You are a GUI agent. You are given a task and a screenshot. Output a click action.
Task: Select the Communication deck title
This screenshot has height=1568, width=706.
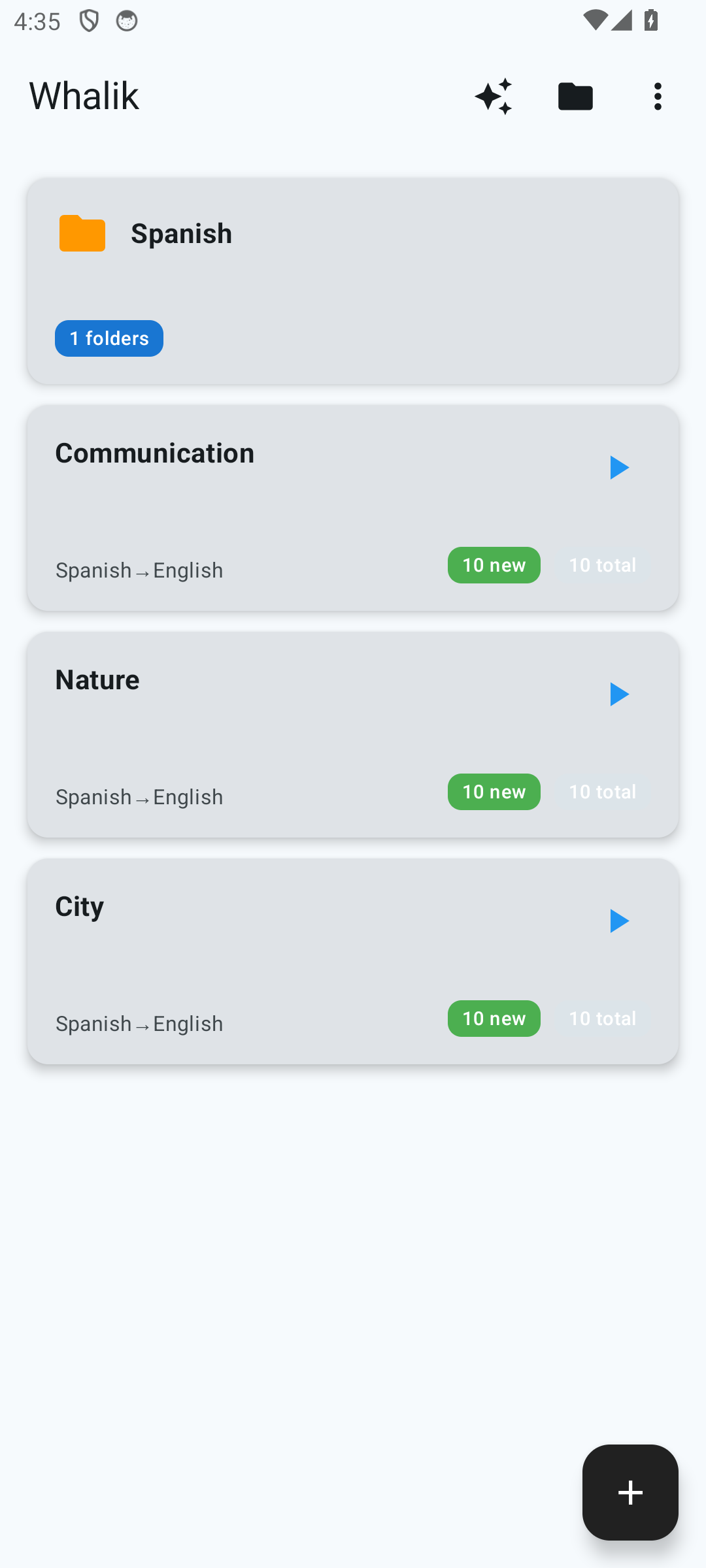[154, 452]
